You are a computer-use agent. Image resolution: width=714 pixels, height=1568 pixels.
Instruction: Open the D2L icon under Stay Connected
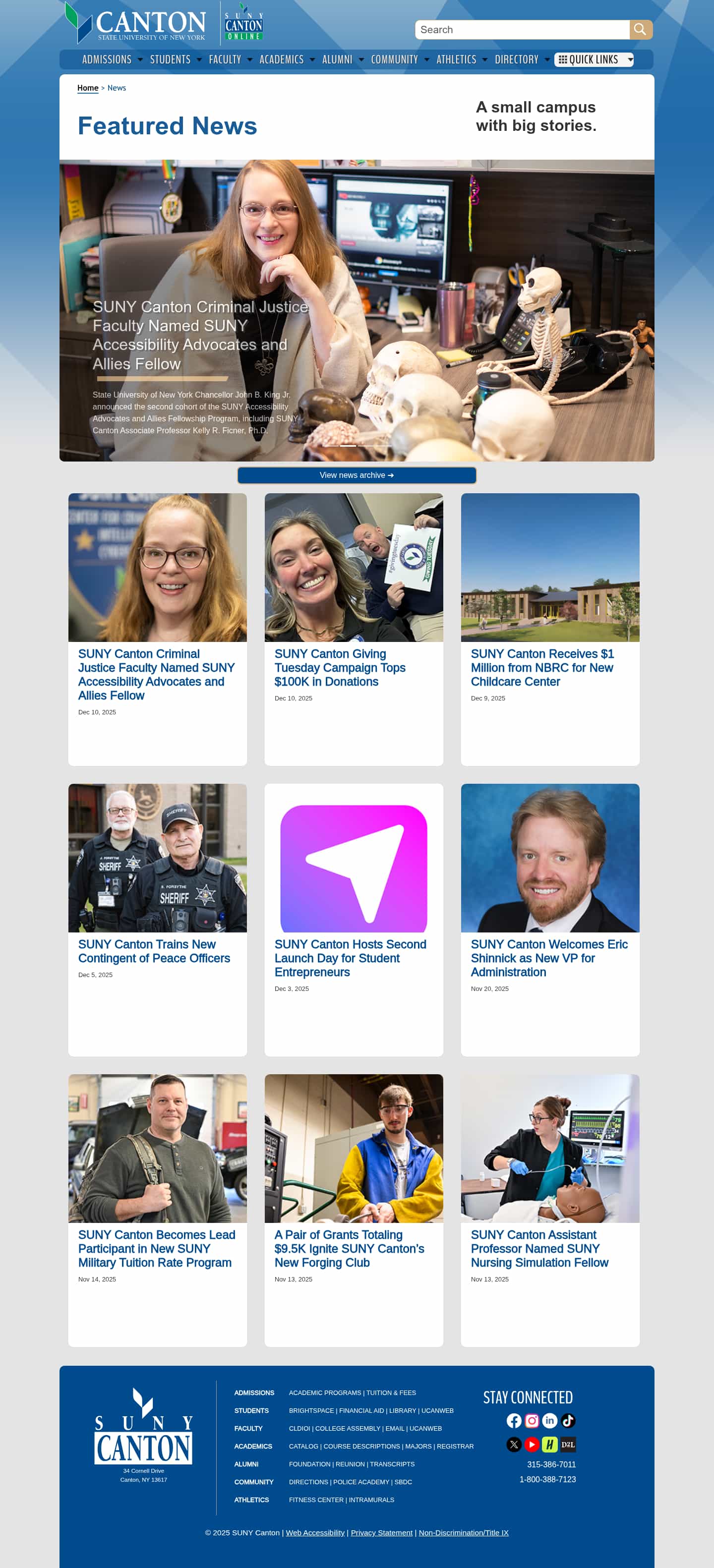[x=568, y=1445]
